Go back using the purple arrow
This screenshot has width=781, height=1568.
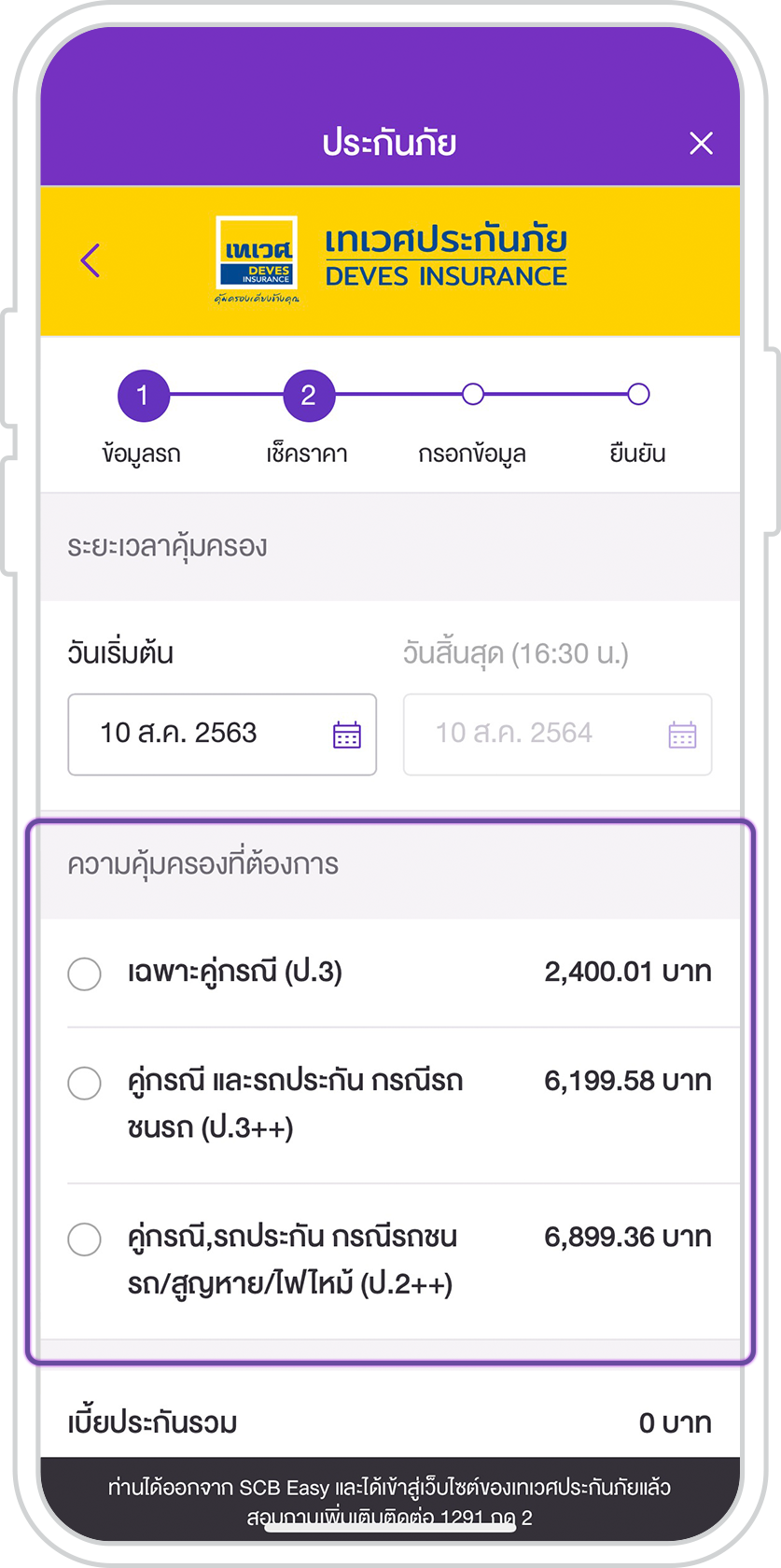91,260
